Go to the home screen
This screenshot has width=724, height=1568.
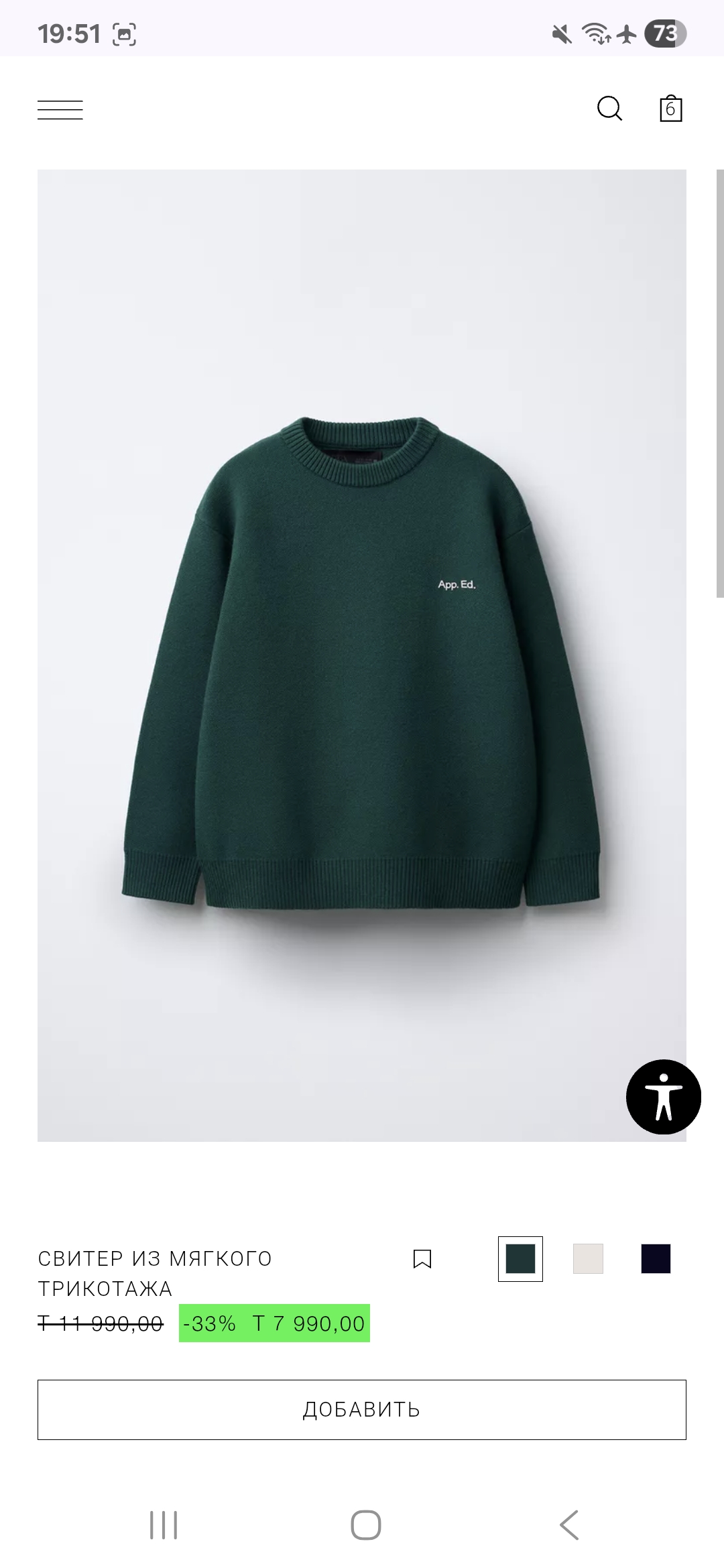click(365, 1525)
